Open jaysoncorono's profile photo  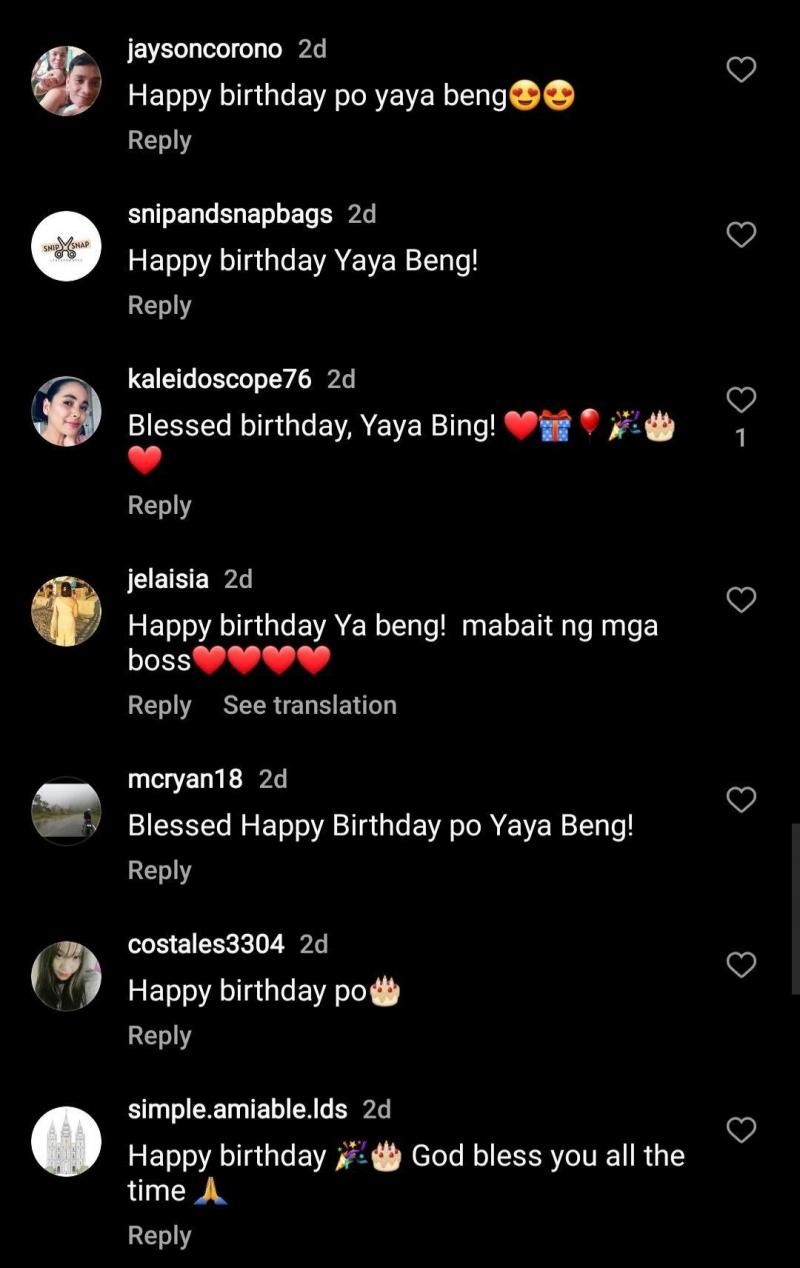pyautogui.click(x=66, y=81)
